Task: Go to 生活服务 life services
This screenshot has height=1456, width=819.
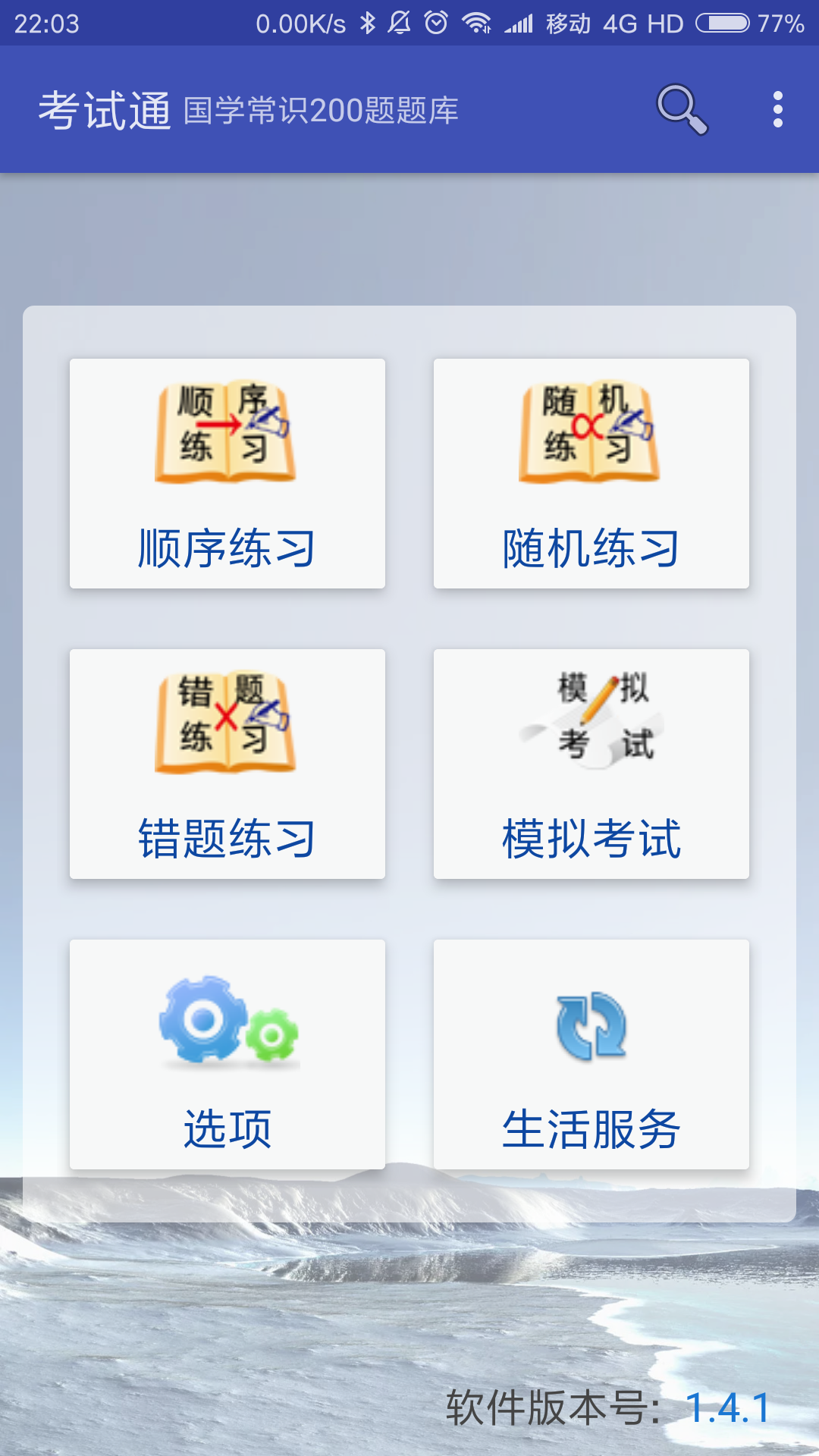Action: point(591,1054)
